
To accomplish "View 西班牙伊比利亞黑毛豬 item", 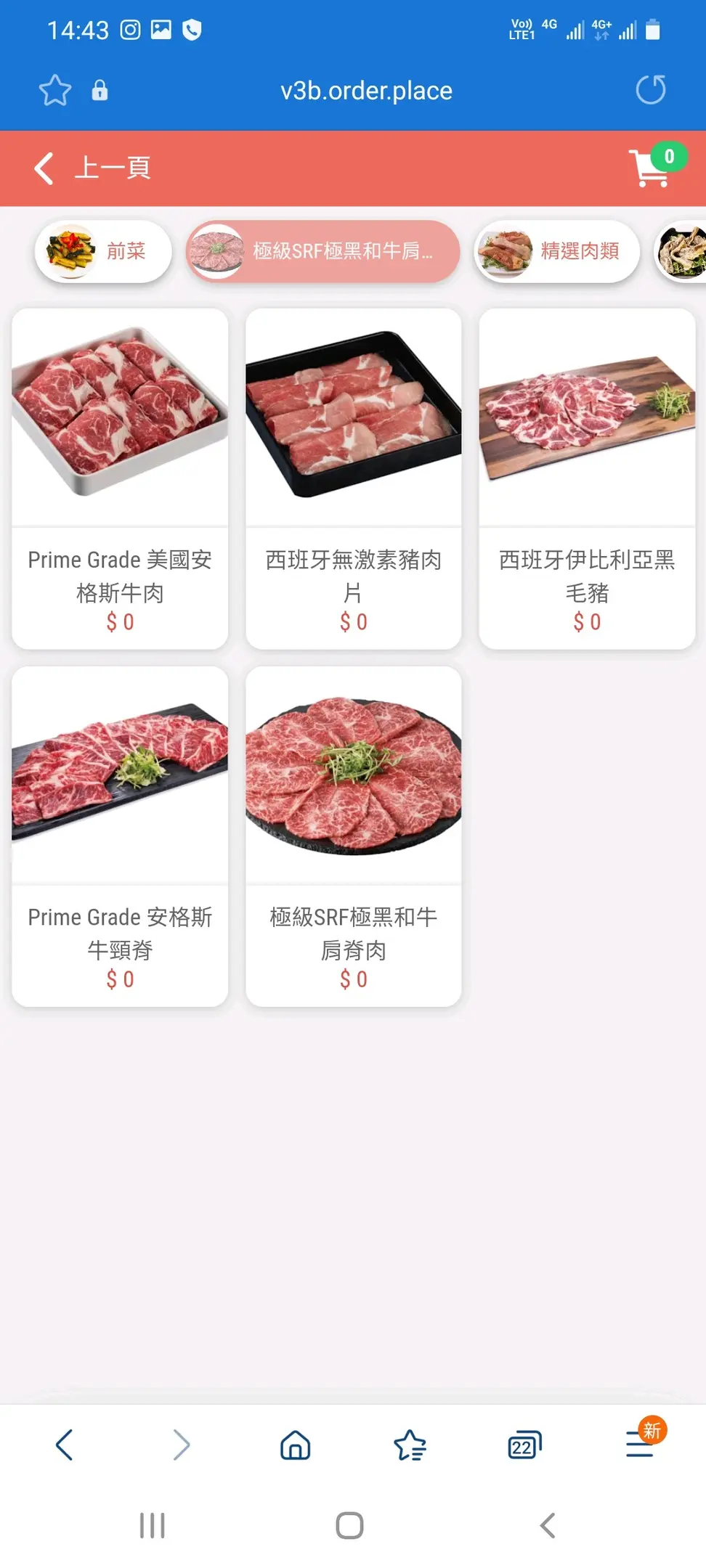I will tap(587, 478).
